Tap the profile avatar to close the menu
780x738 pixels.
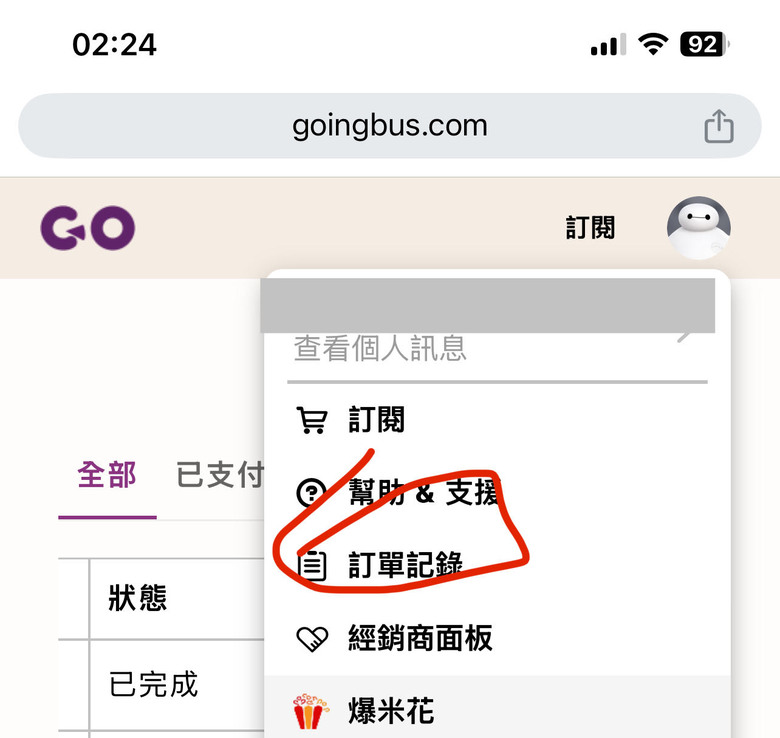(x=698, y=228)
